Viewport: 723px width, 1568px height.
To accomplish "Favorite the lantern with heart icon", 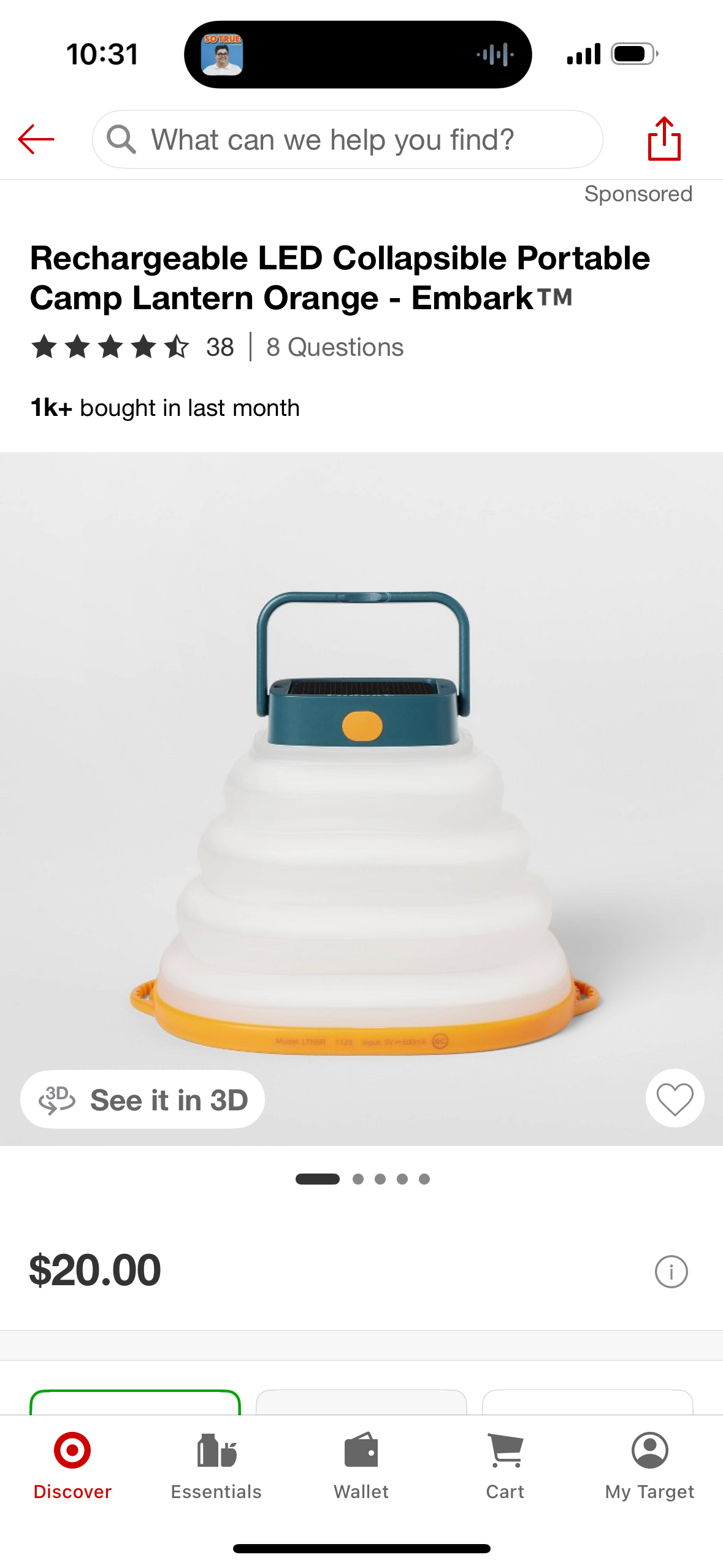I will (x=675, y=1098).
